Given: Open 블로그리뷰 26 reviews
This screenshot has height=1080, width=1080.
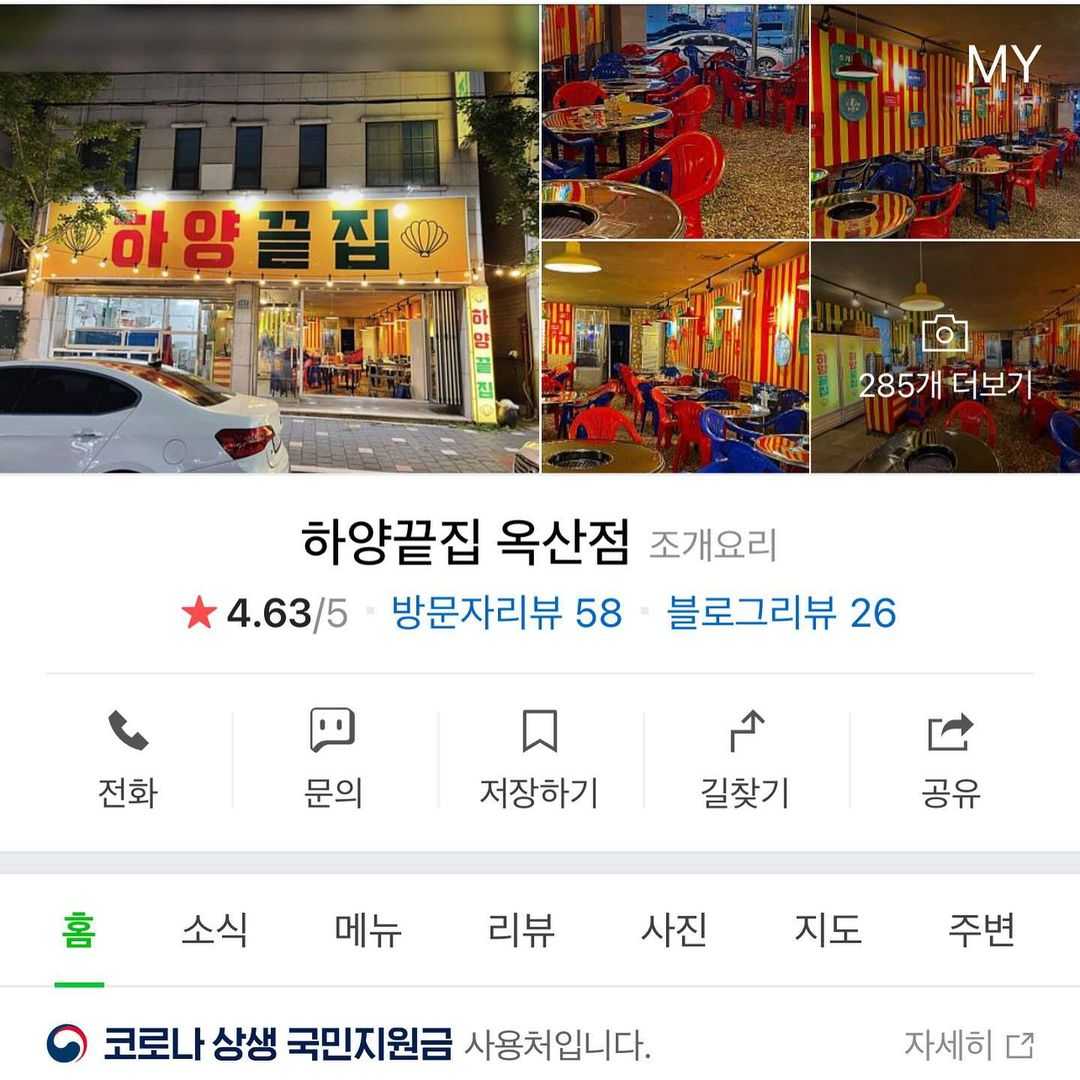Looking at the screenshot, I should tap(781, 613).
